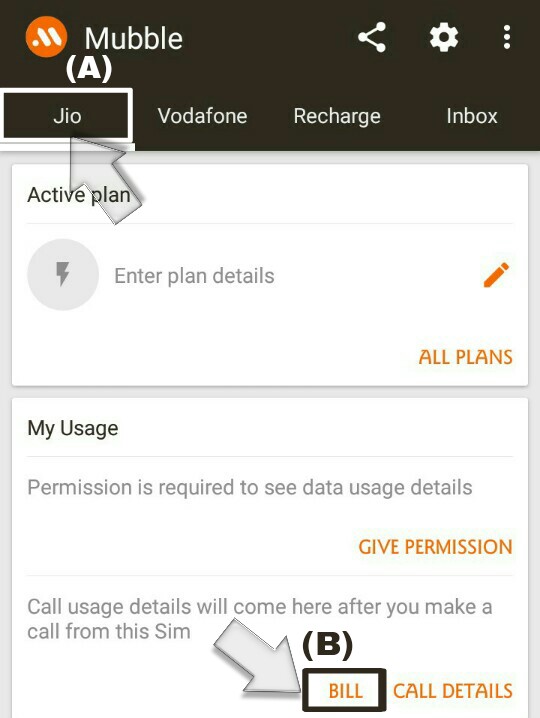Image resolution: width=540 pixels, height=718 pixels.
Task: Open the three-dot overflow menu
Action: coord(507,37)
